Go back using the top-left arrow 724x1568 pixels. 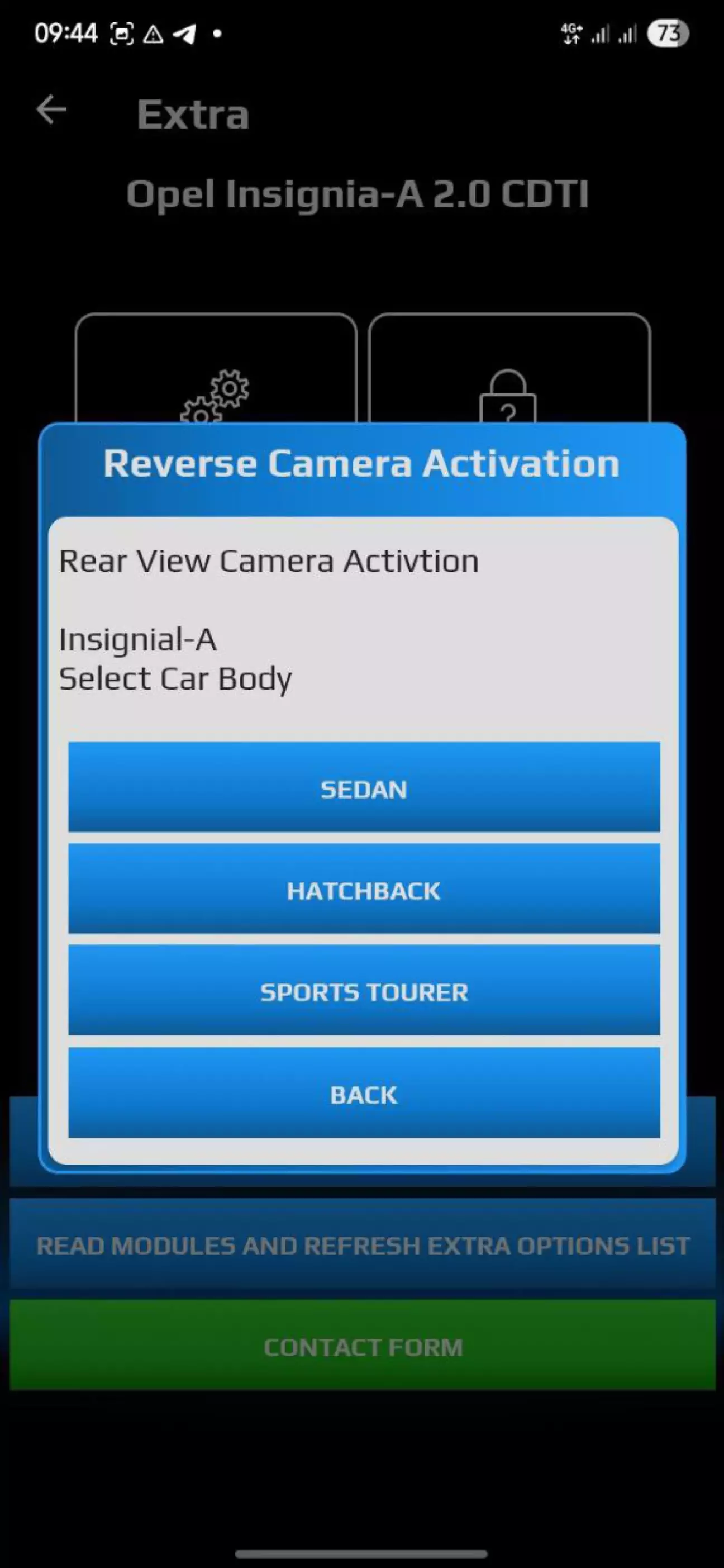coord(51,110)
